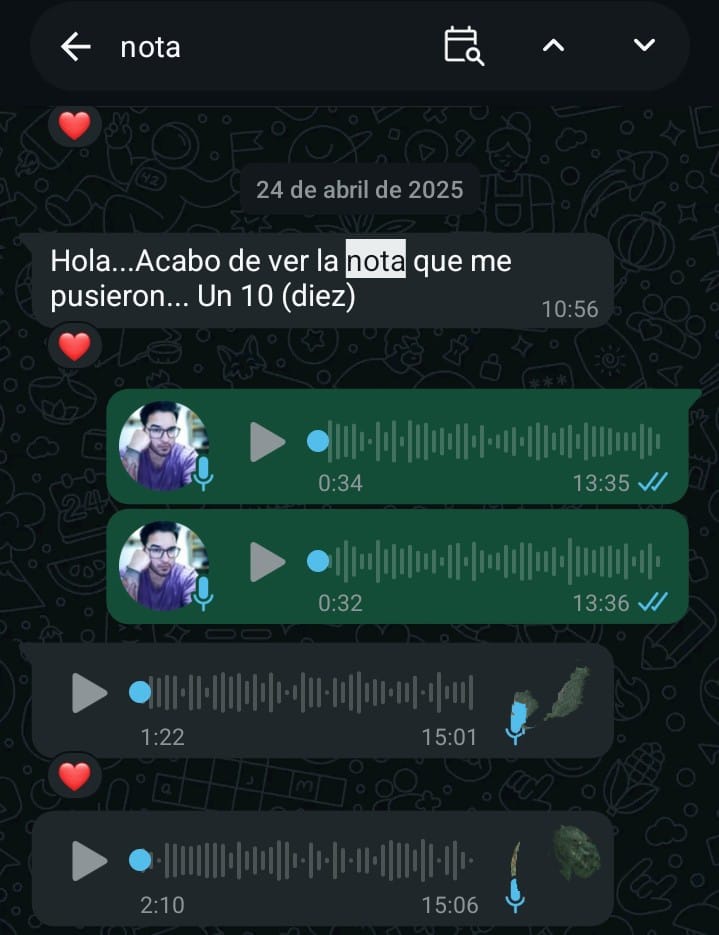The width and height of the screenshot is (719, 935).
Task: Go back from the chat search
Action: pyautogui.click(x=76, y=46)
